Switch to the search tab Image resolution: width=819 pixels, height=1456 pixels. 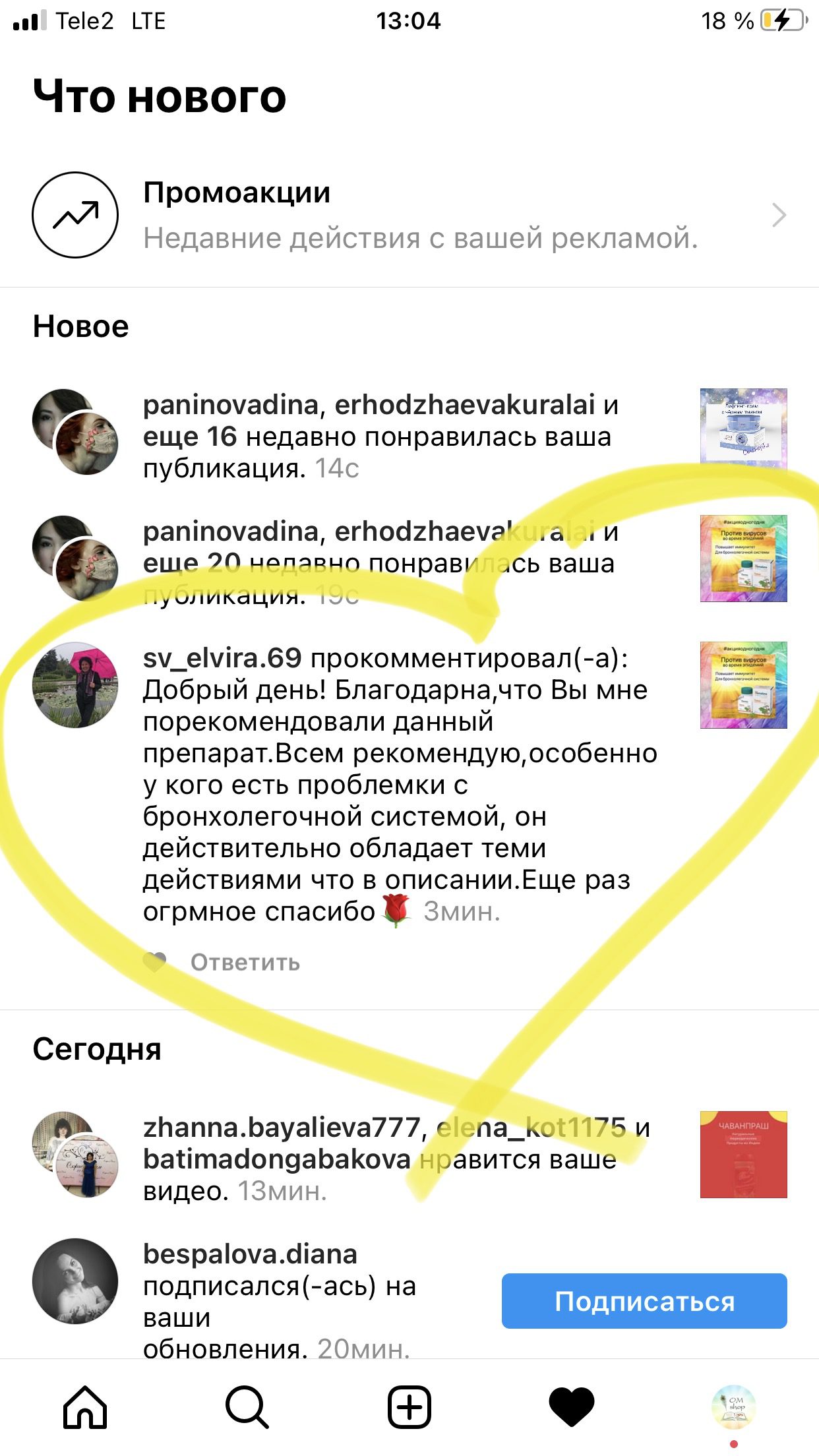point(247,1407)
